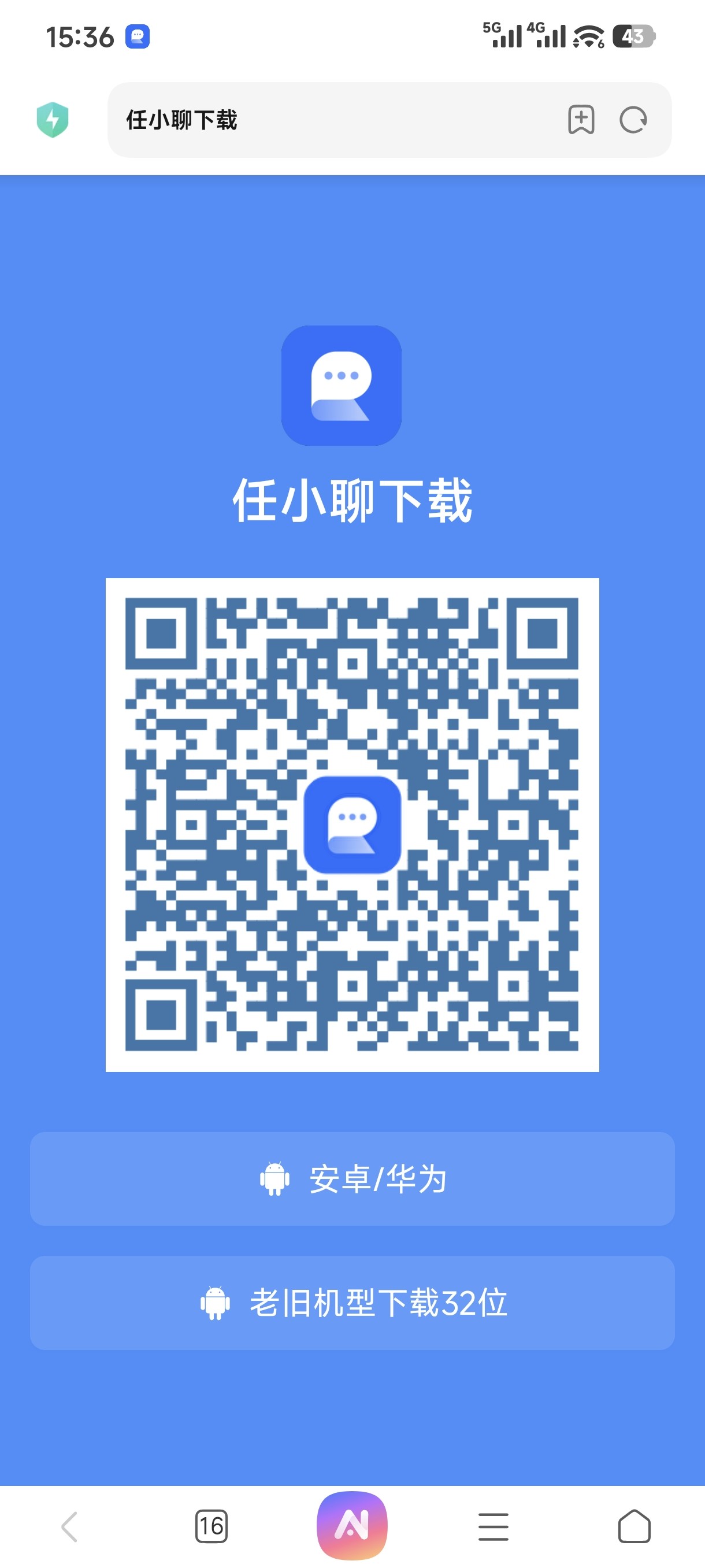Reload the page with the refresh icon
The image size is (705, 1568).
click(633, 120)
